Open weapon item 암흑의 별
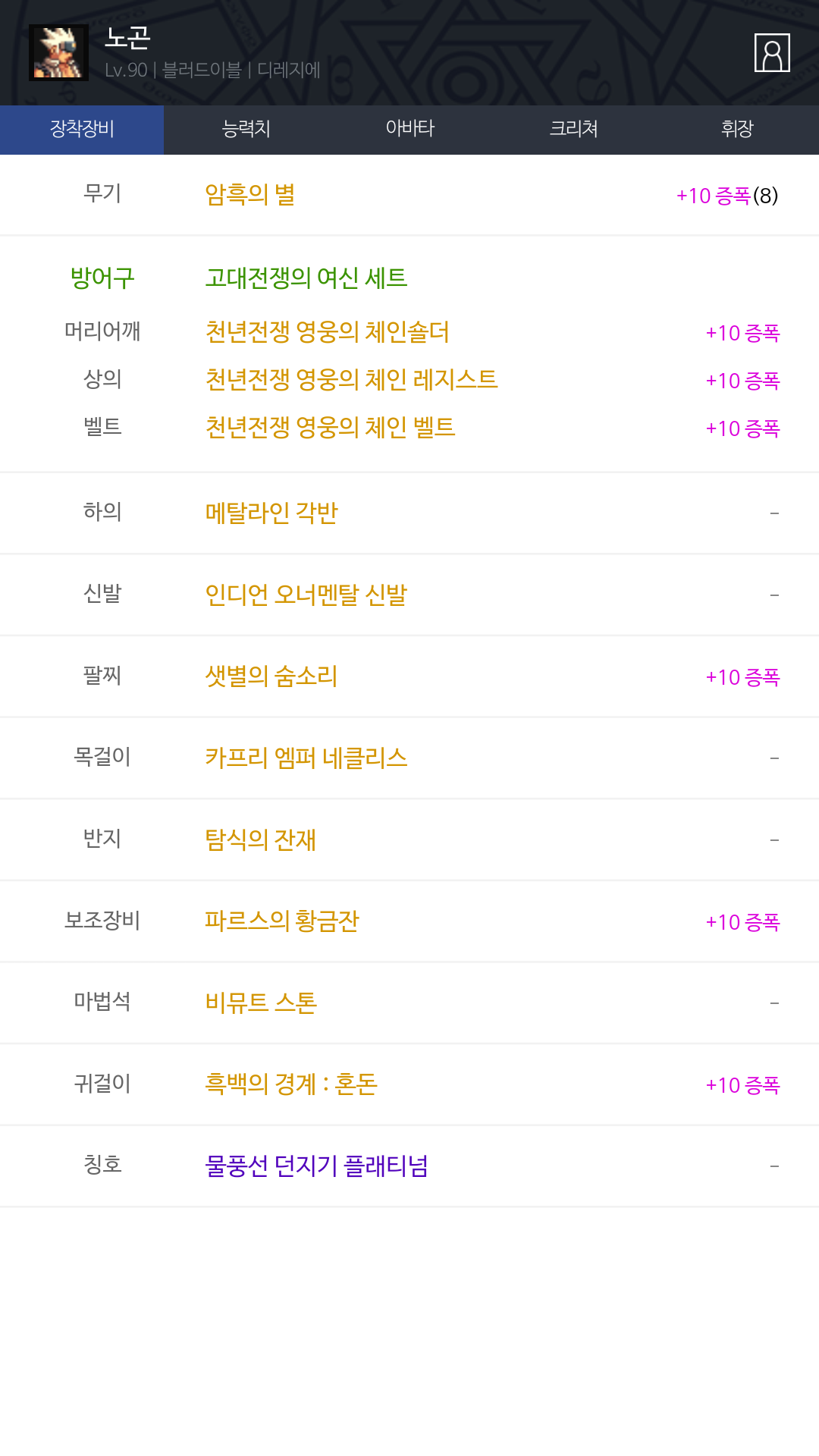 coord(250,195)
